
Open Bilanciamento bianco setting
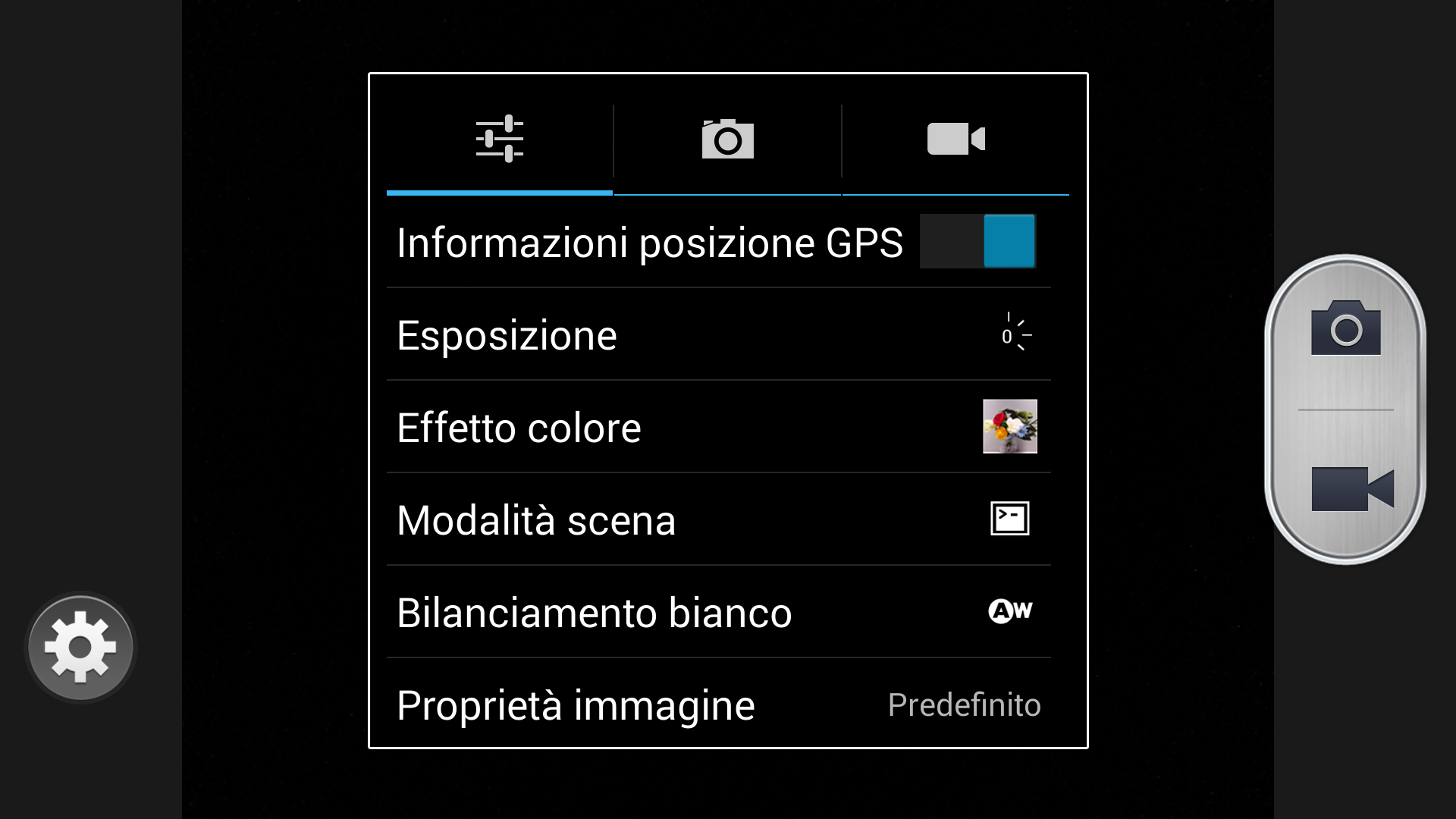click(718, 613)
